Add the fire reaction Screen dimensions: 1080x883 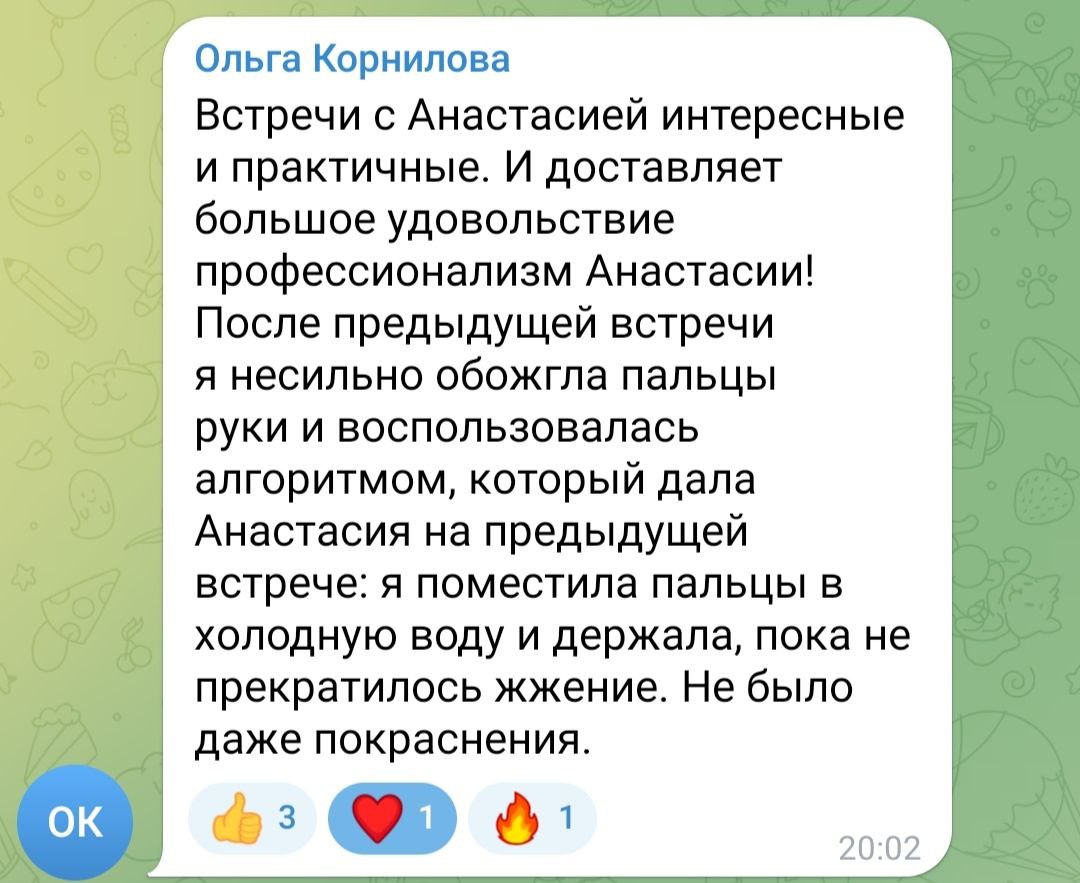coord(531,819)
